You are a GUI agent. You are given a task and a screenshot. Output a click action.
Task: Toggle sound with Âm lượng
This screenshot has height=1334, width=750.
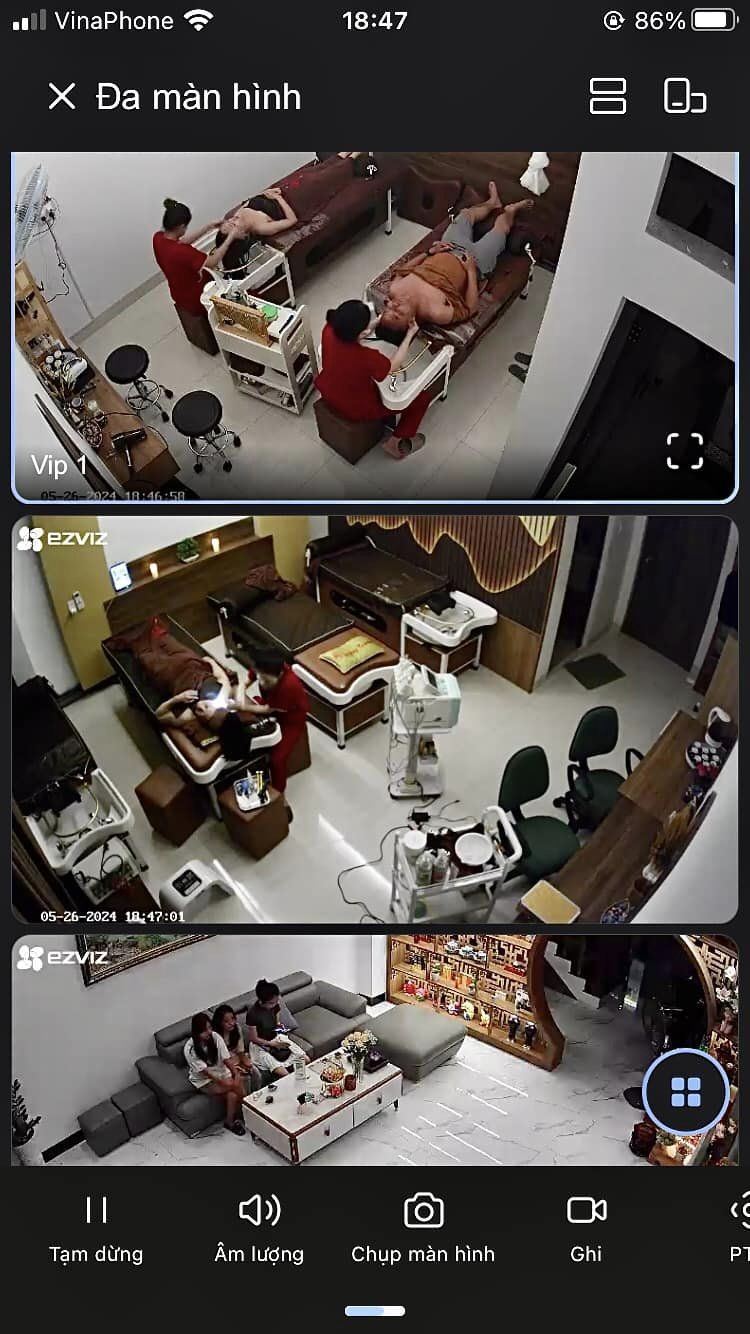(x=259, y=1228)
